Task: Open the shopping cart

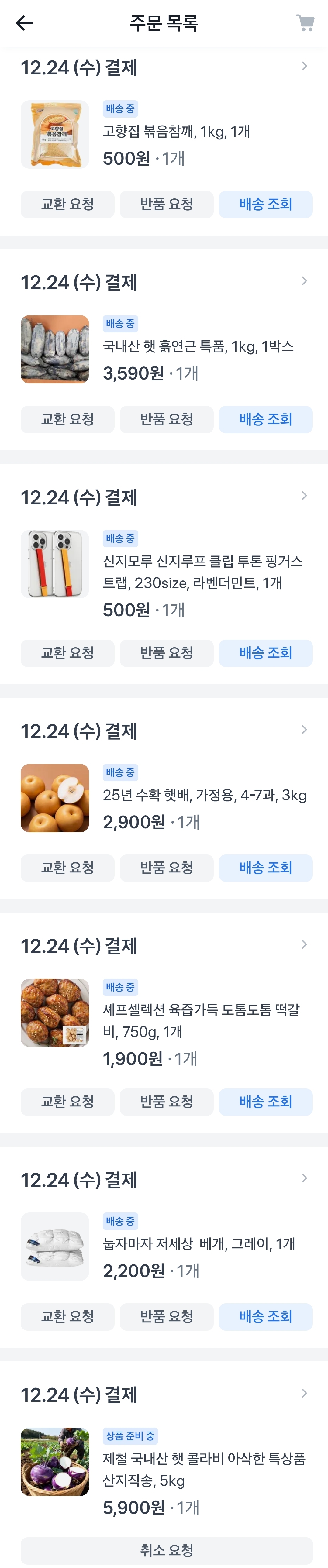Action: [x=305, y=23]
